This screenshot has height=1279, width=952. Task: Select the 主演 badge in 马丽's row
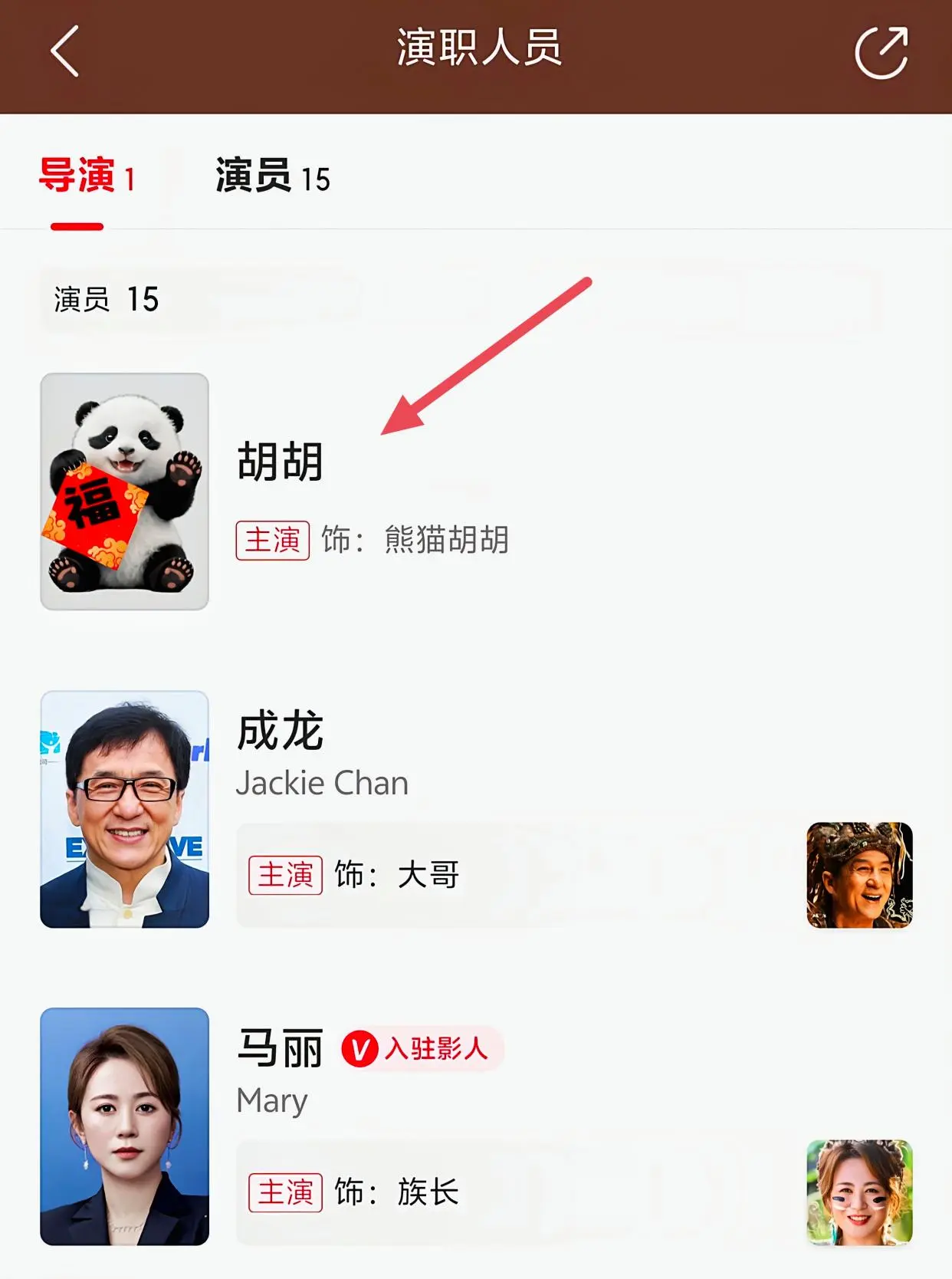click(x=287, y=1193)
